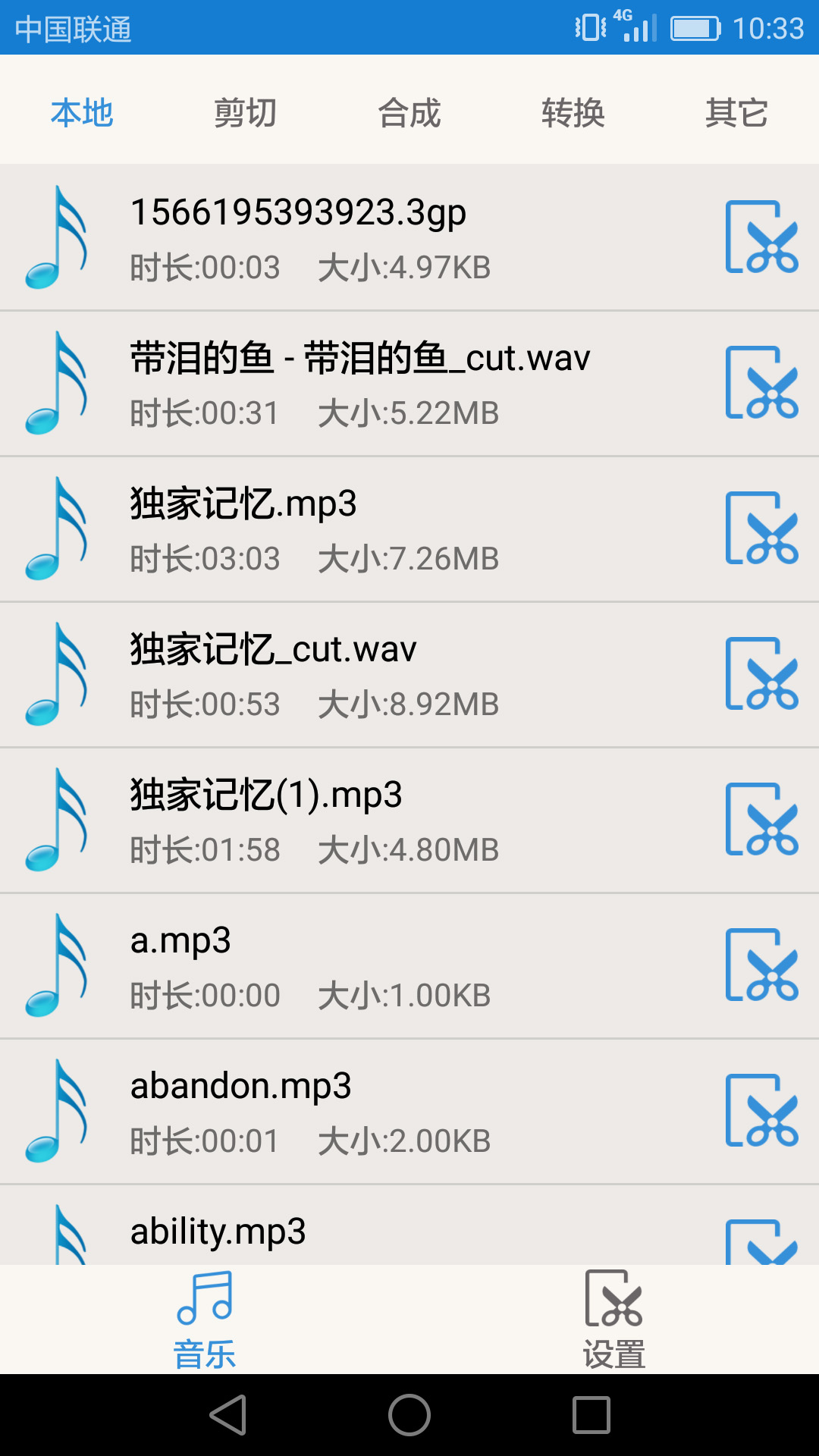Select the 本地 tab
The height and width of the screenshot is (1456, 819).
pos(81,111)
